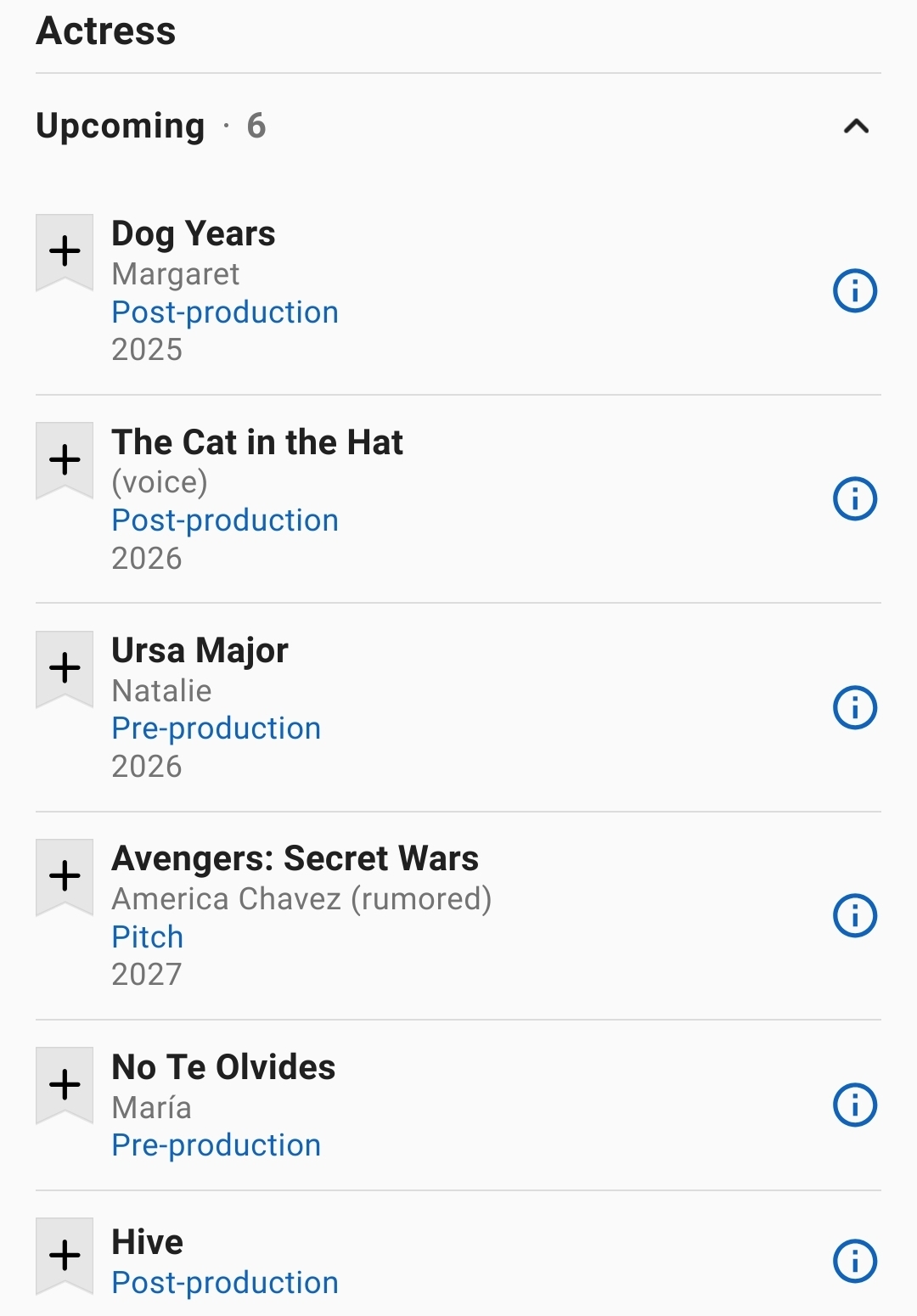This screenshot has width=917, height=1316.
Task: Open Avengers: Secret Wars title
Action: point(295,858)
